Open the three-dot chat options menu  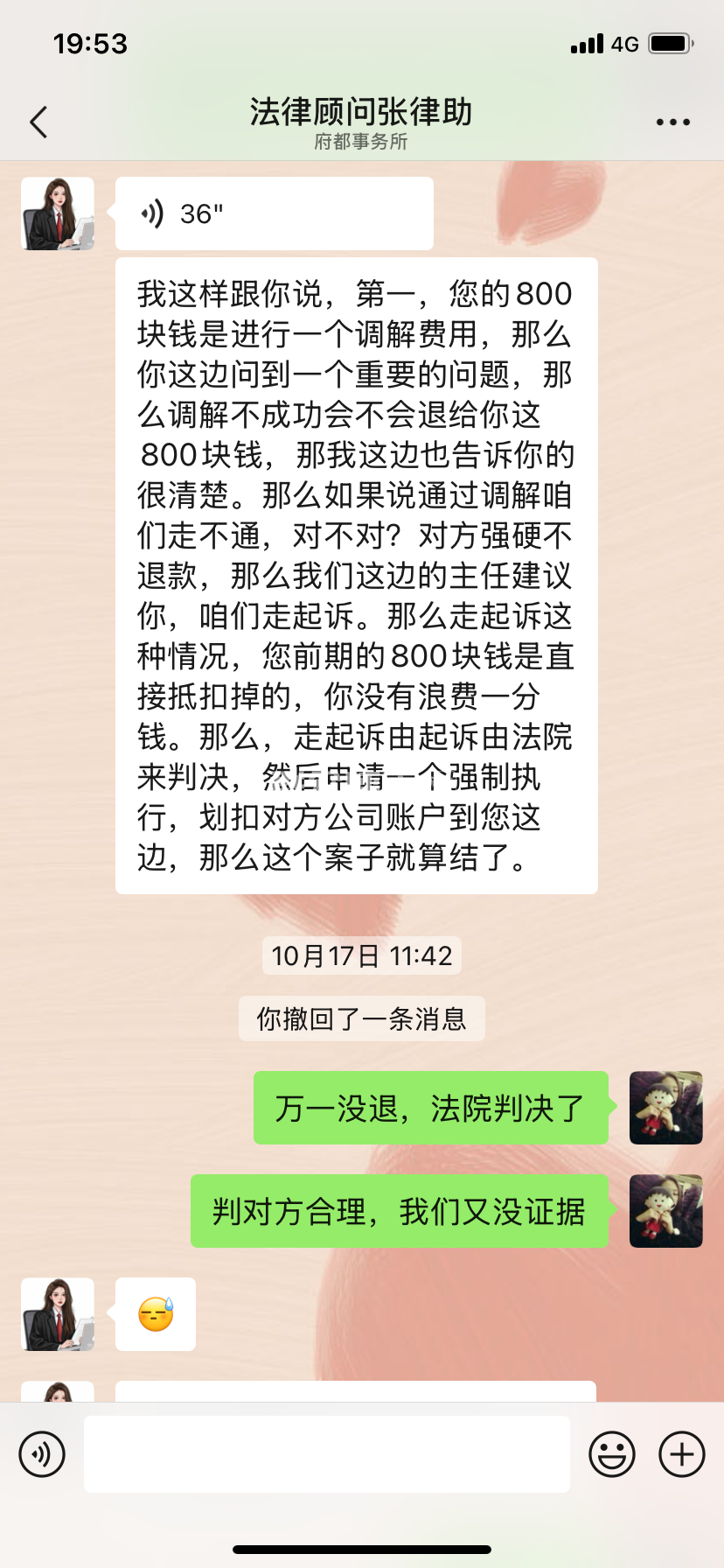coord(672,122)
